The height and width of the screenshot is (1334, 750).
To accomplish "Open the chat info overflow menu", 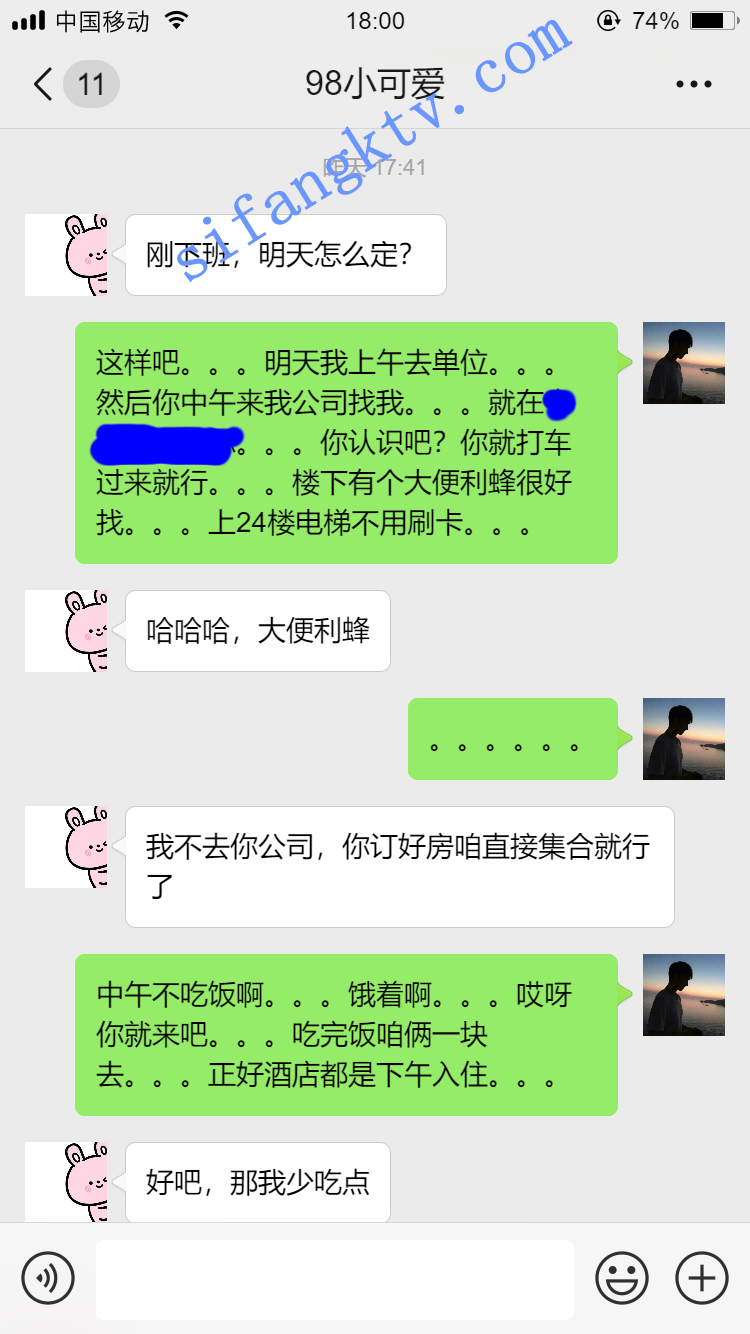I will click(x=693, y=84).
